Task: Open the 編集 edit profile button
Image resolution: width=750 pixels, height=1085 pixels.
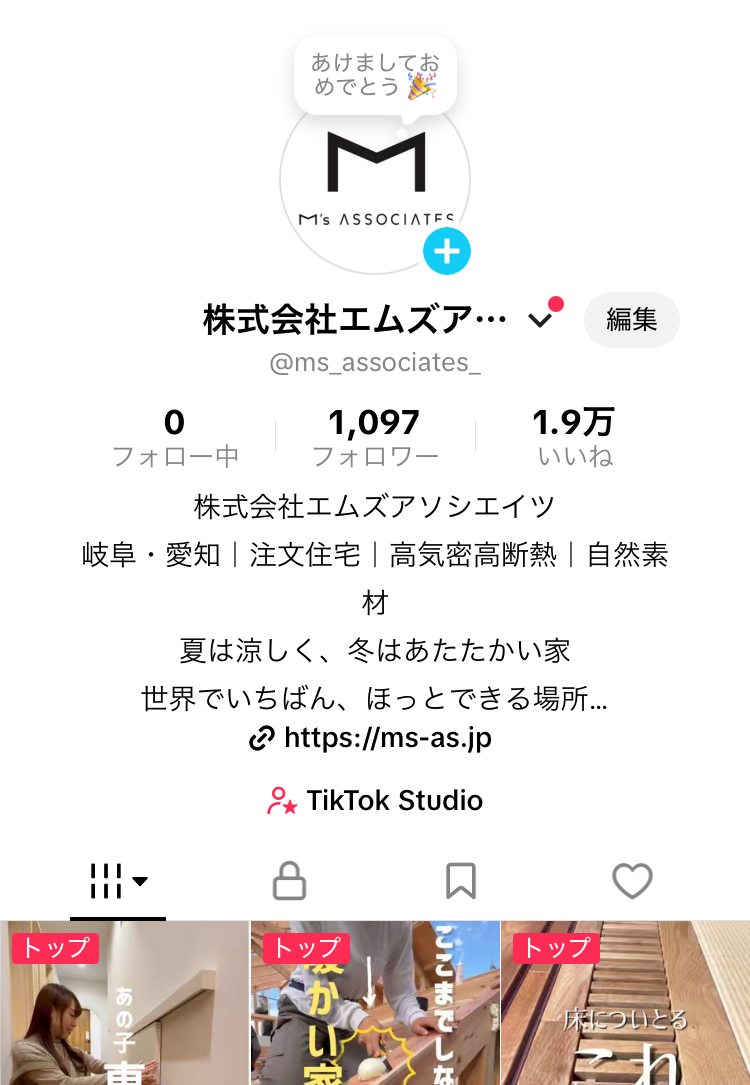Action: [x=631, y=320]
